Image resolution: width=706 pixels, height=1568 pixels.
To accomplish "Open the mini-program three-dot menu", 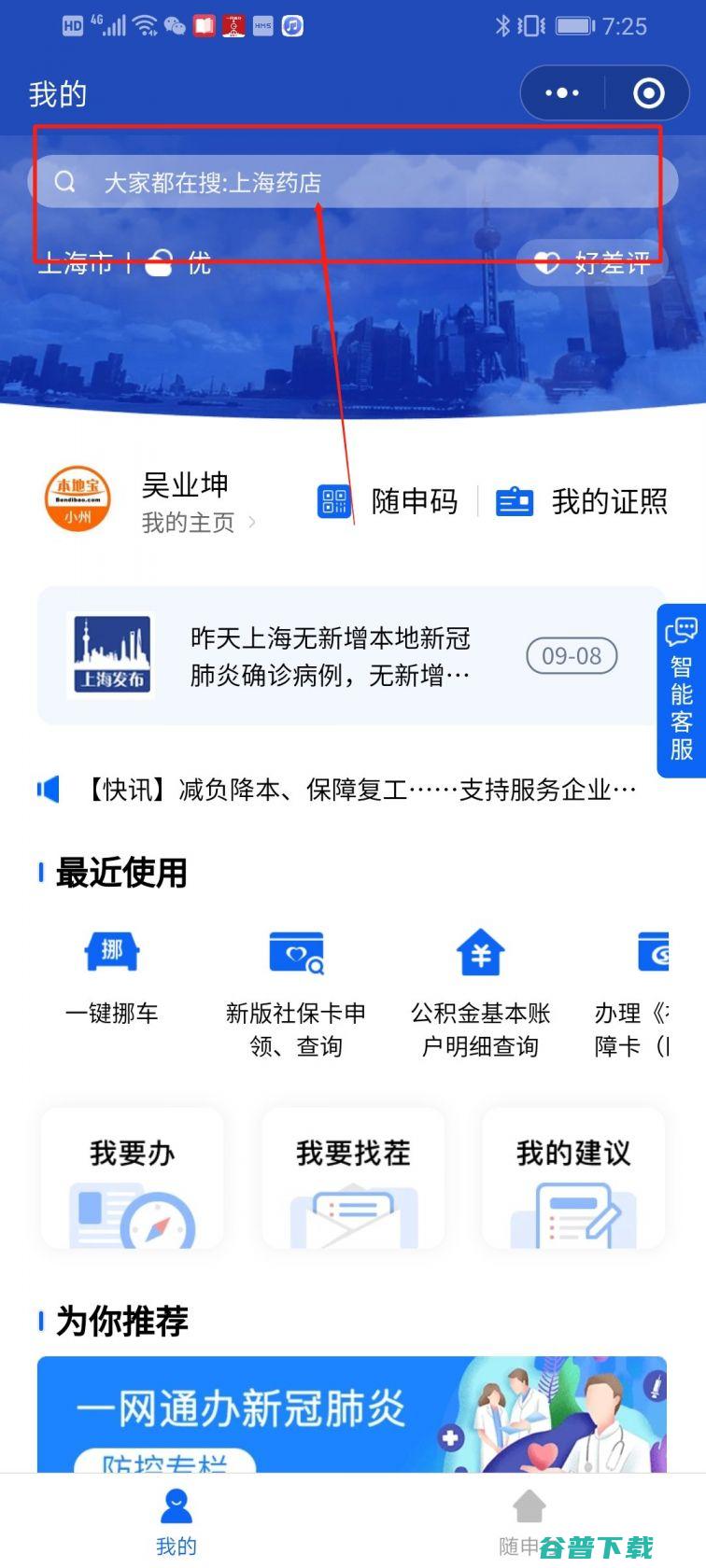I will [561, 93].
